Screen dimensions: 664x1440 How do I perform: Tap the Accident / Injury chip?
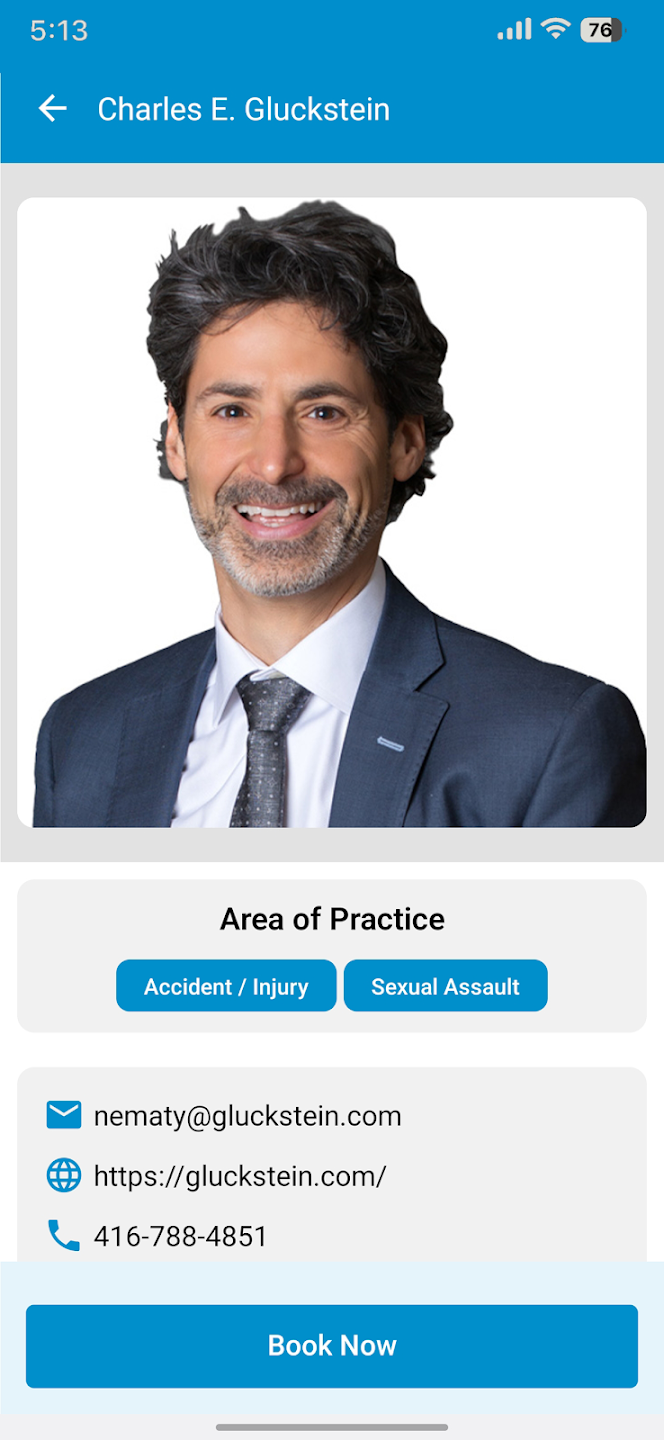226,987
